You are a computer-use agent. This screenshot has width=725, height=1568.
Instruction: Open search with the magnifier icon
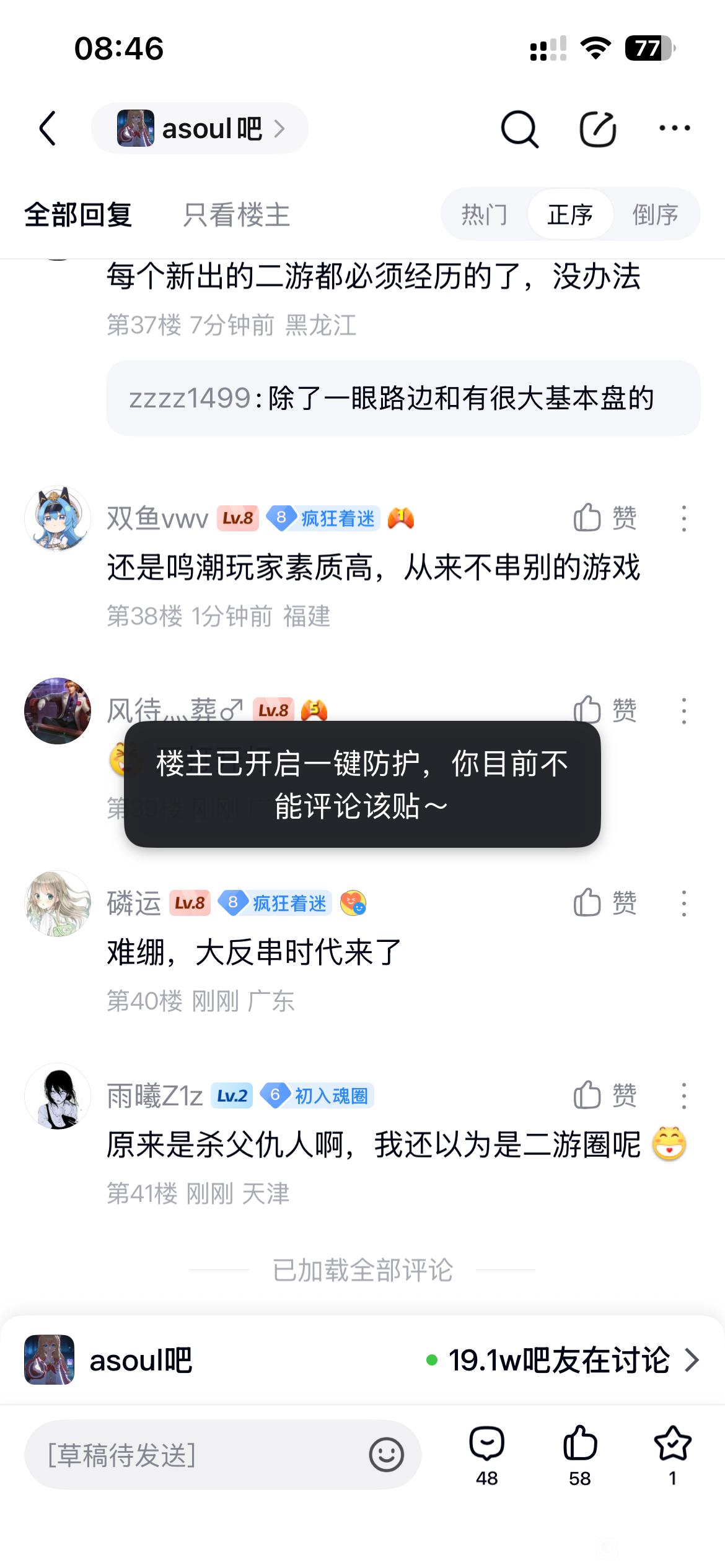click(519, 129)
